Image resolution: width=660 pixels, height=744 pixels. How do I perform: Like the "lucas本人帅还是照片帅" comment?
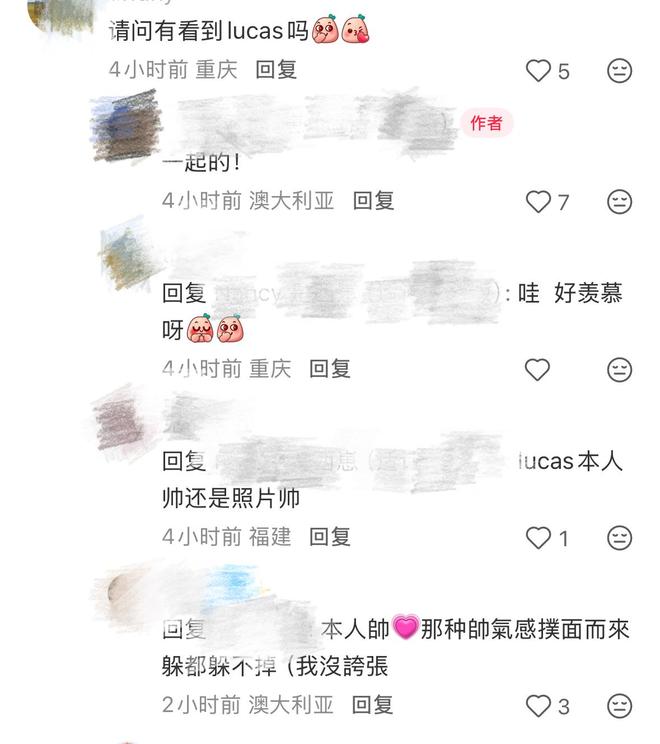(x=539, y=538)
